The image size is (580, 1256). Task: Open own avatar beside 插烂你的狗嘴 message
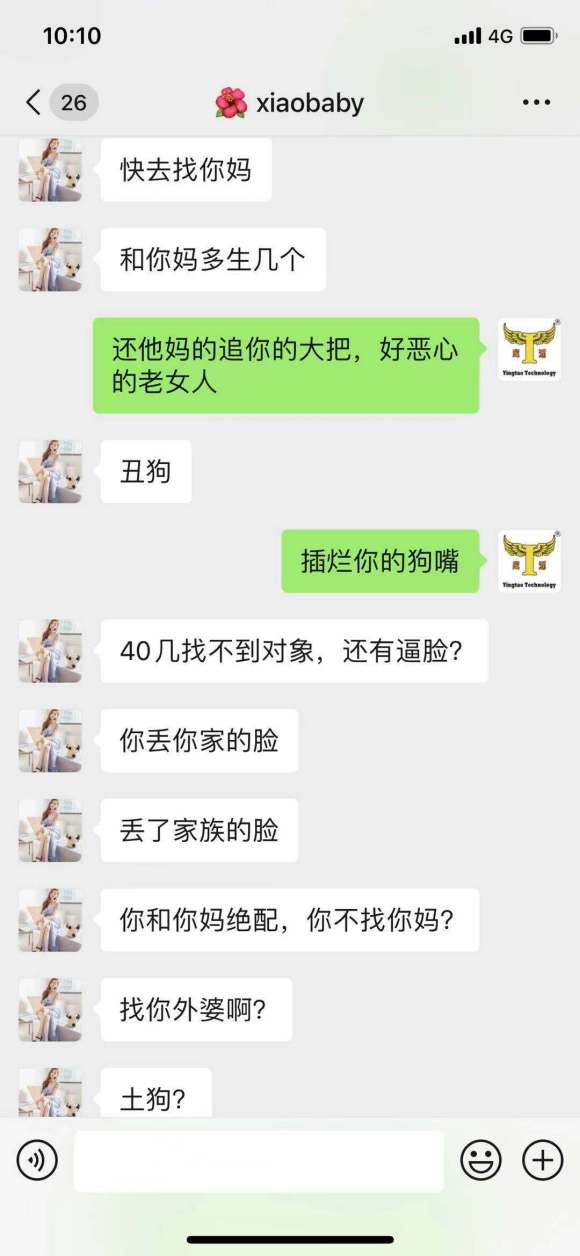(x=530, y=561)
